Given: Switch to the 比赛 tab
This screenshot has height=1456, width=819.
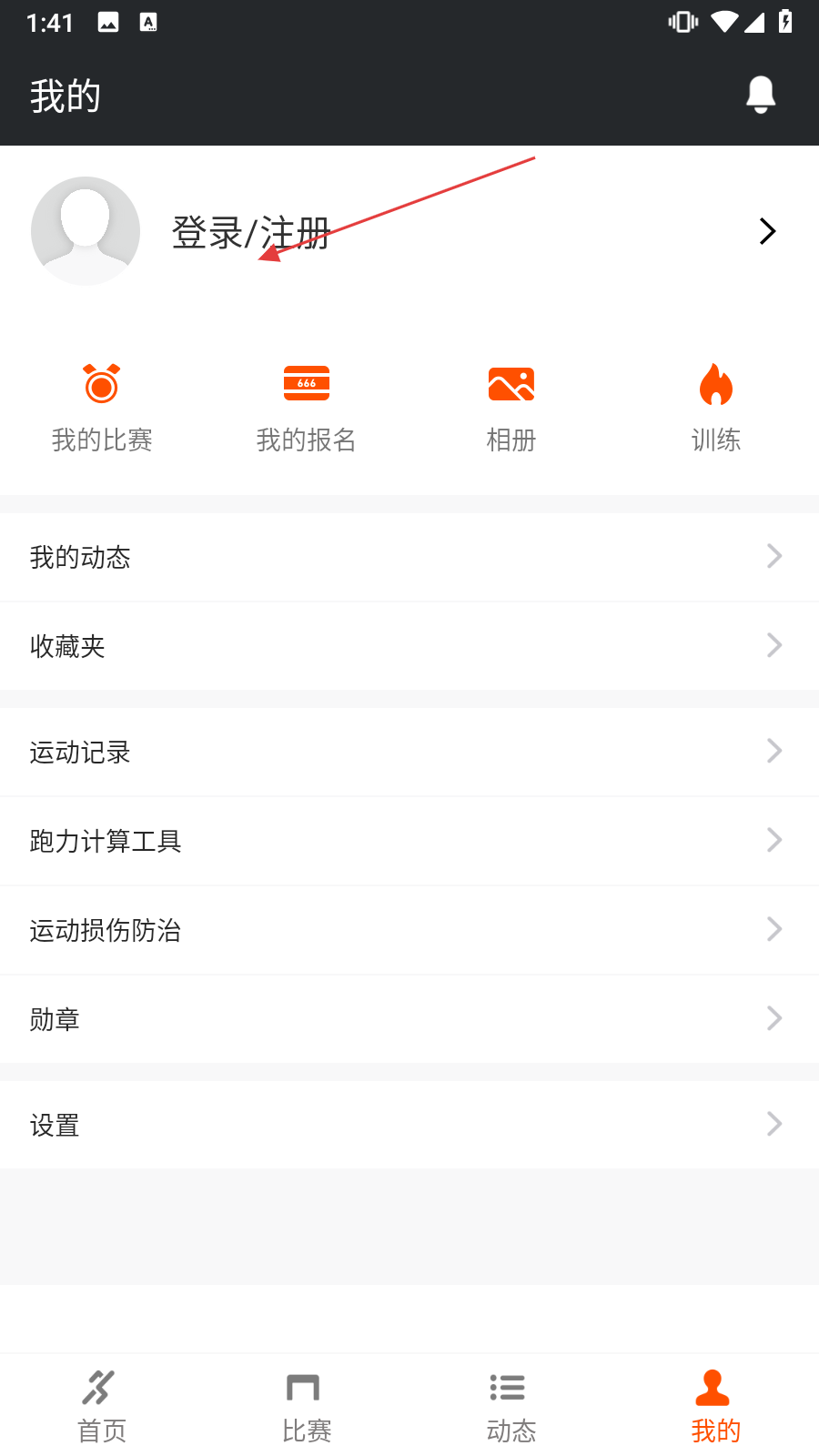Looking at the screenshot, I should [307, 1407].
